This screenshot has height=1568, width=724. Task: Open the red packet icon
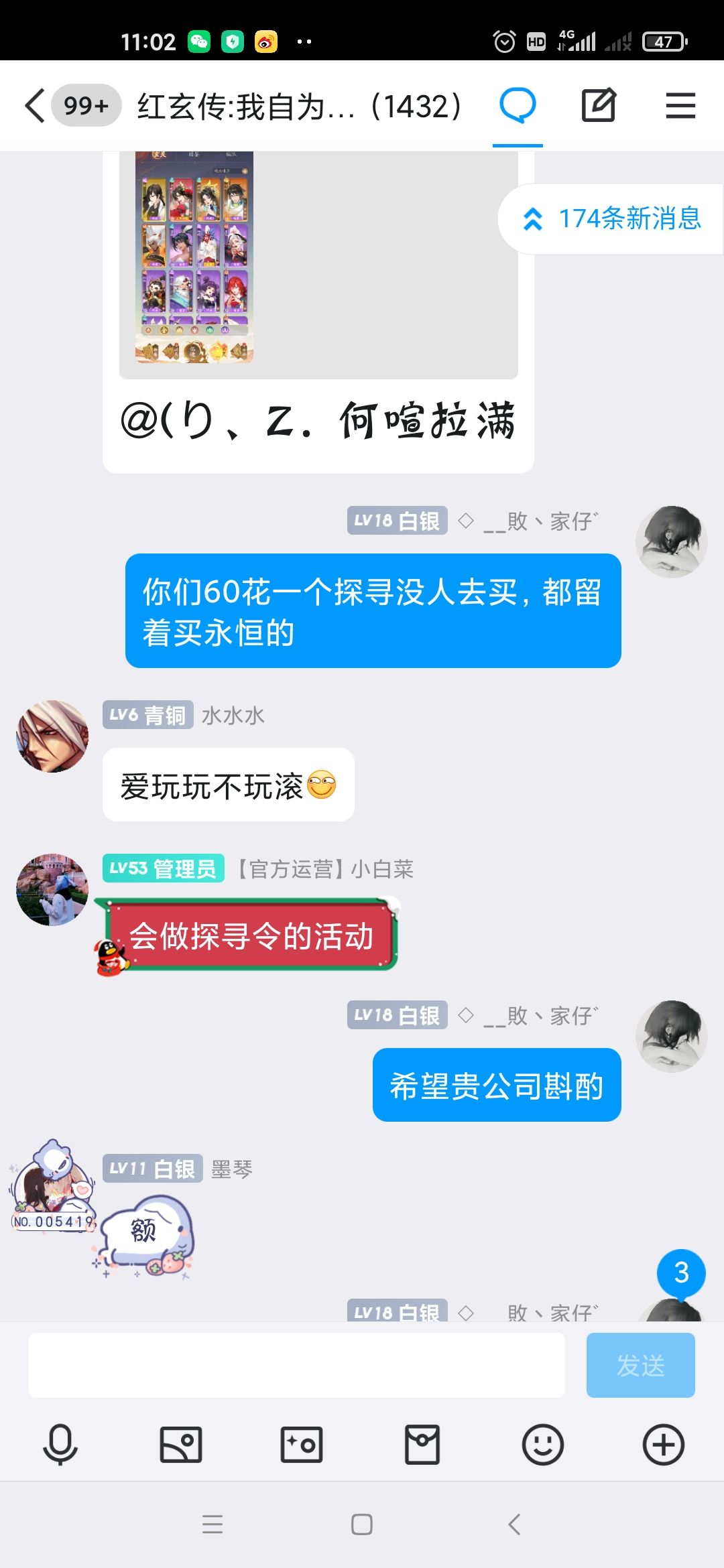pyautogui.click(x=422, y=1445)
